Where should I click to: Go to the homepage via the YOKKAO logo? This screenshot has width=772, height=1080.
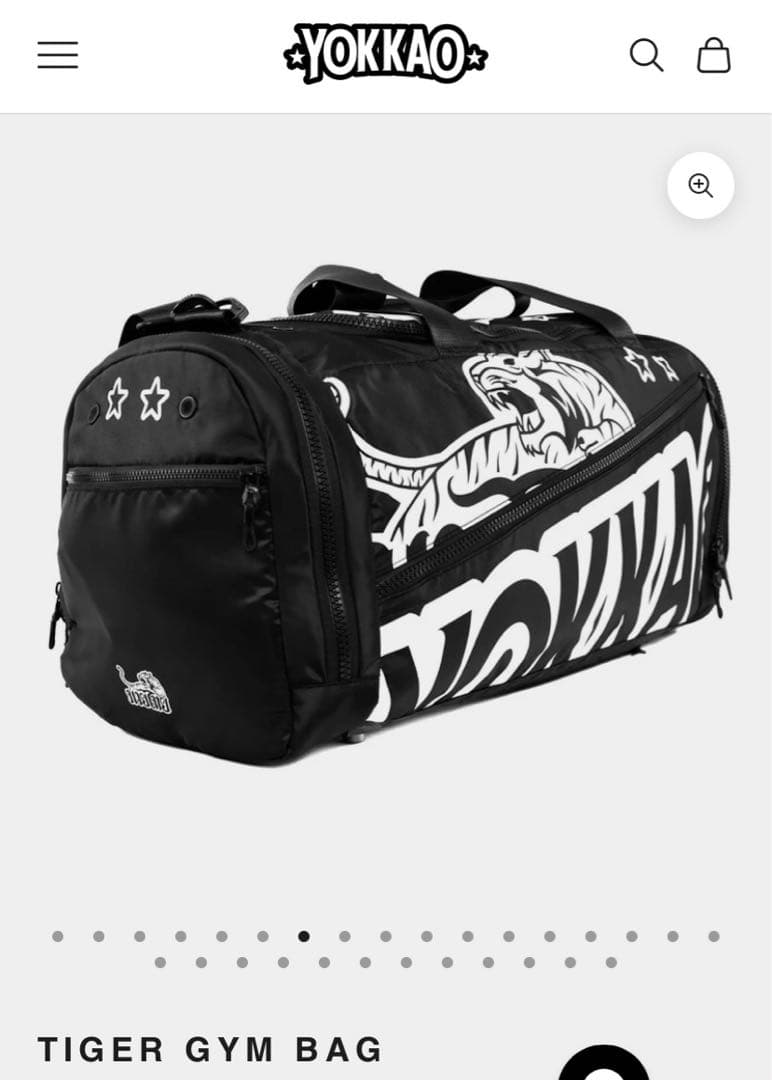(386, 55)
